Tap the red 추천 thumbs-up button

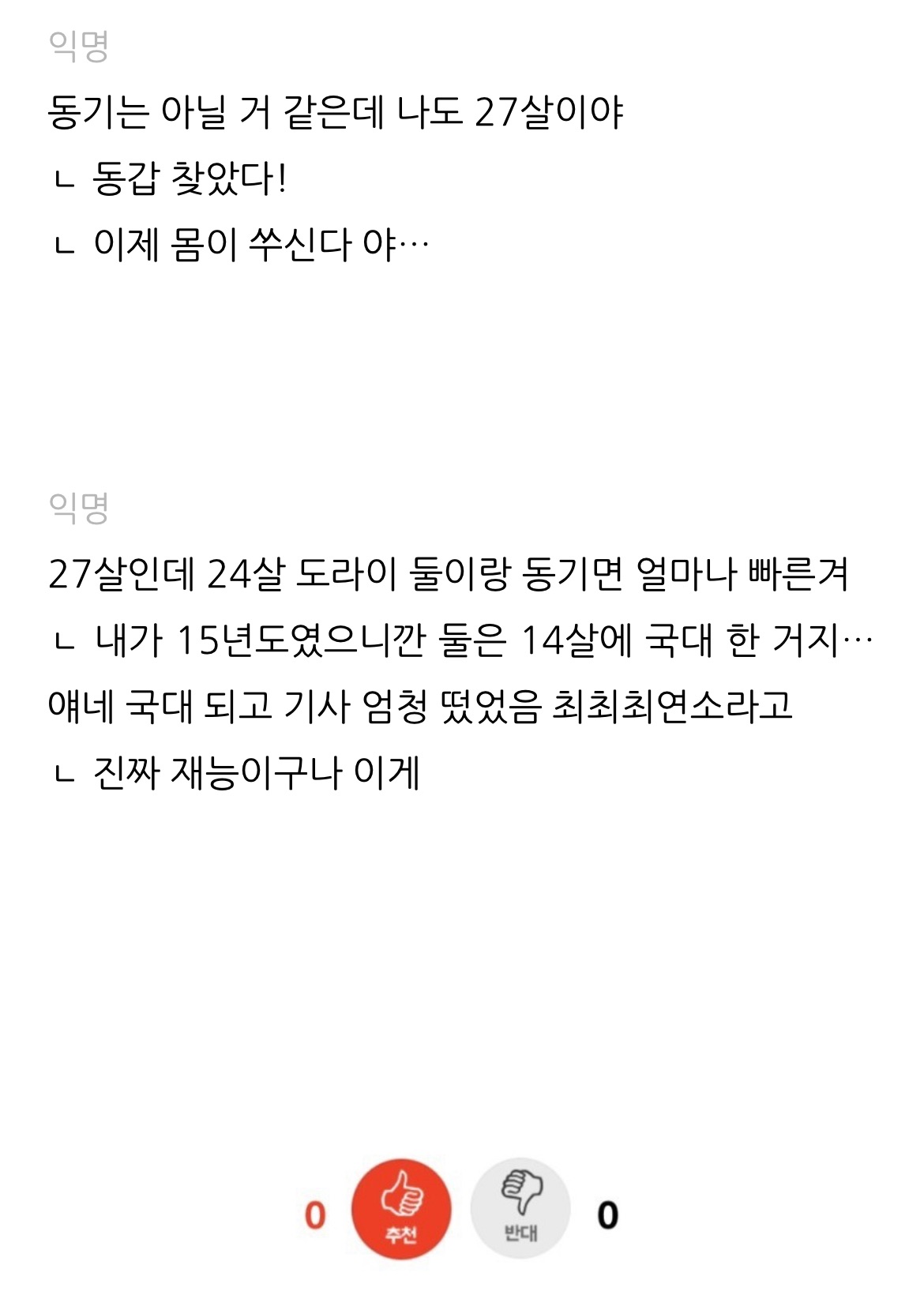(401, 1208)
